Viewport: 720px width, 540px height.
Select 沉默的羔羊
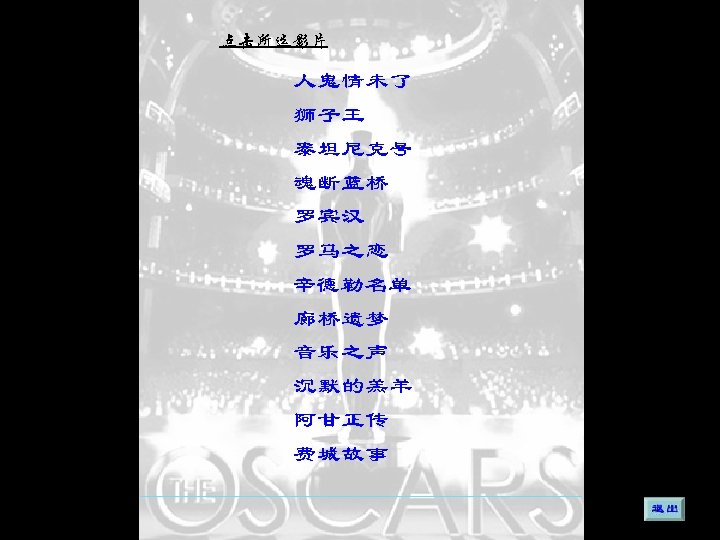click(352, 386)
